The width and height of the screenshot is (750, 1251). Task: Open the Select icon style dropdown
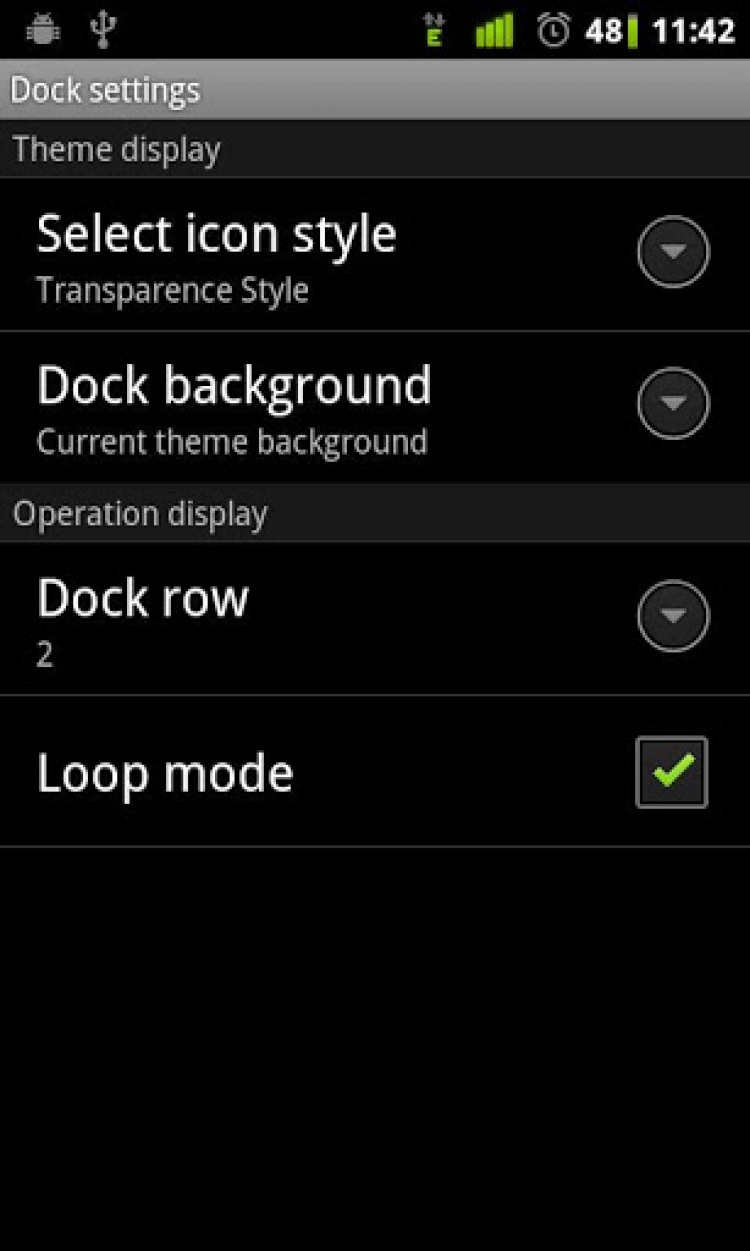(673, 252)
